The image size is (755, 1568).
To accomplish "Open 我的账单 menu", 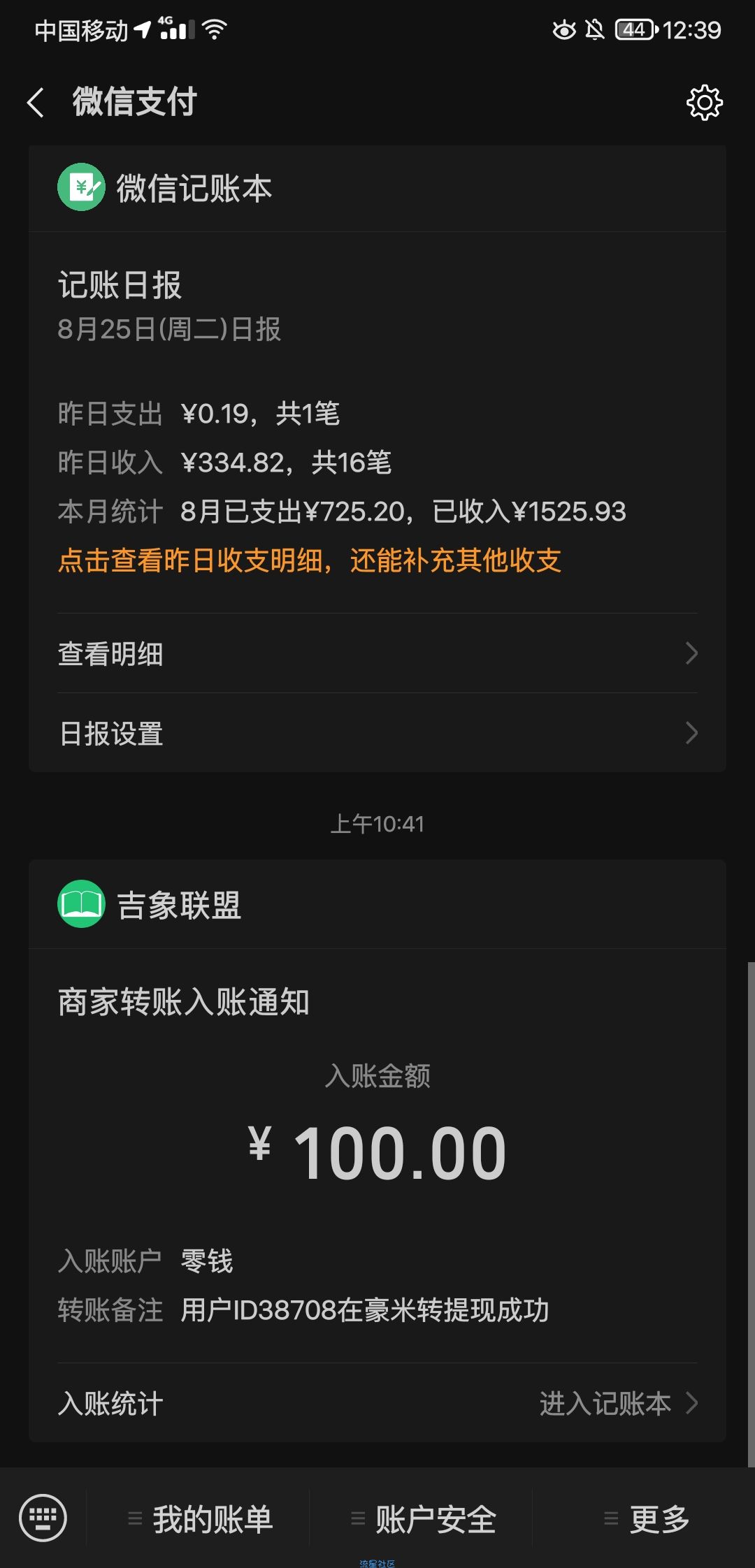I will [x=199, y=1518].
